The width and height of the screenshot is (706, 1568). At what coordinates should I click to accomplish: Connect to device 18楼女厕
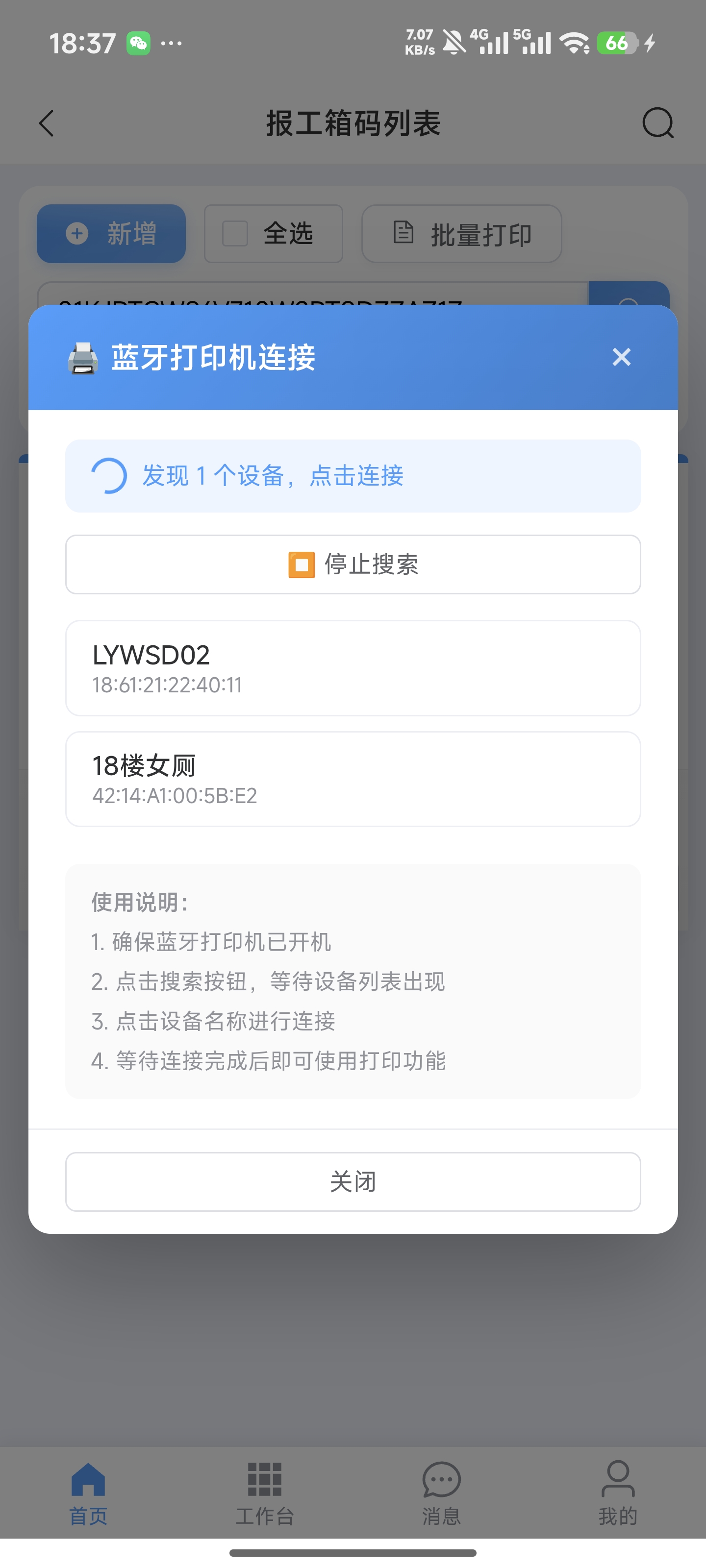(353, 779)
